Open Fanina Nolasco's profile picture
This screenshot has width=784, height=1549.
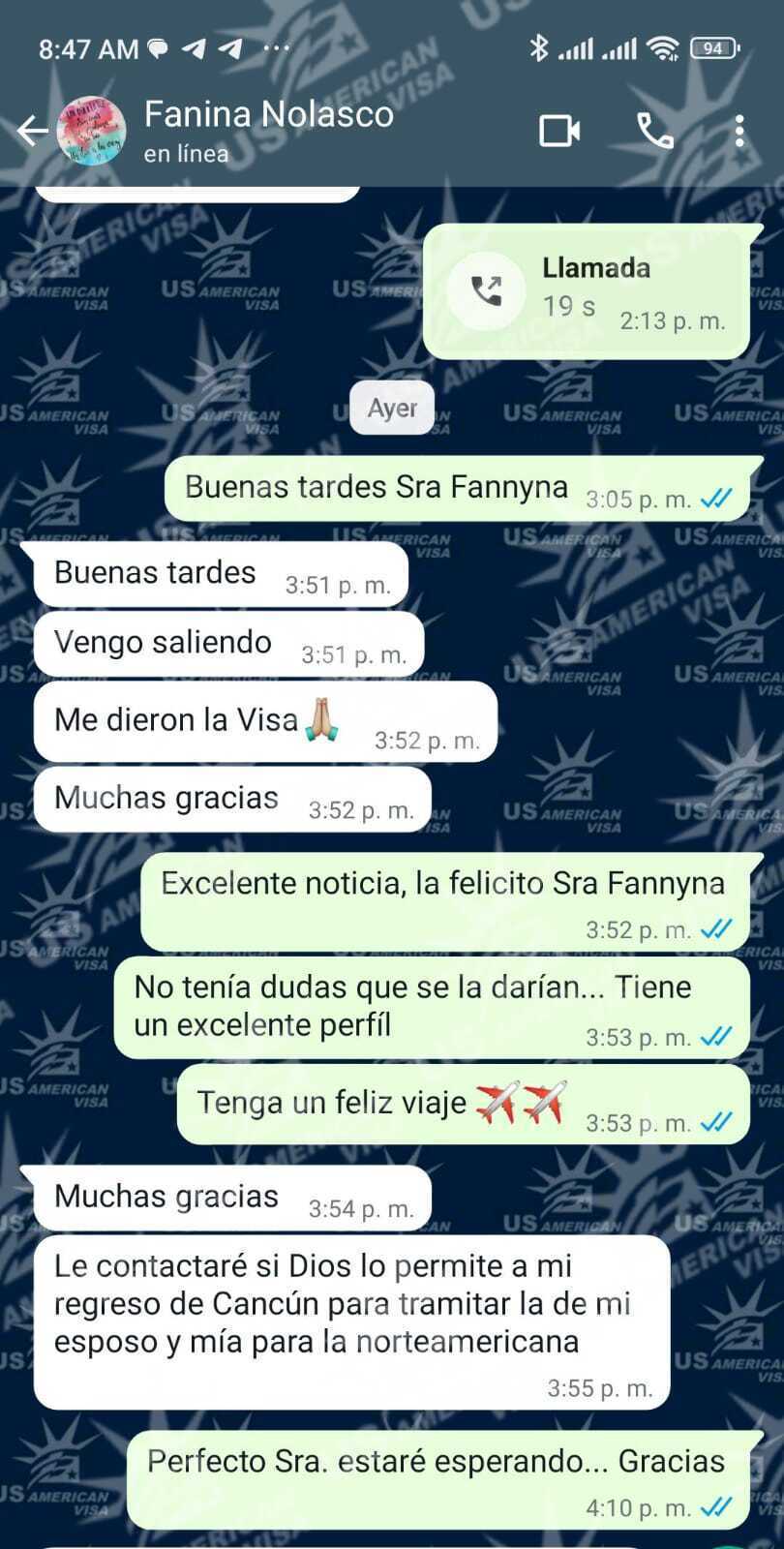(92, 131)
